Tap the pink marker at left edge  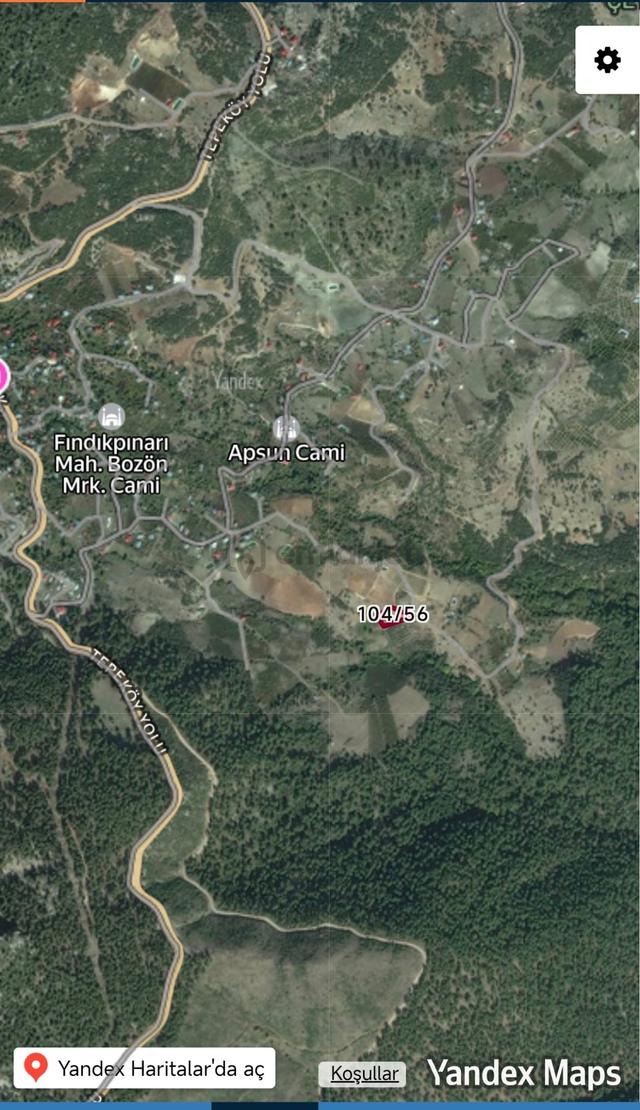pyautogui.click(x=2, y=376)
